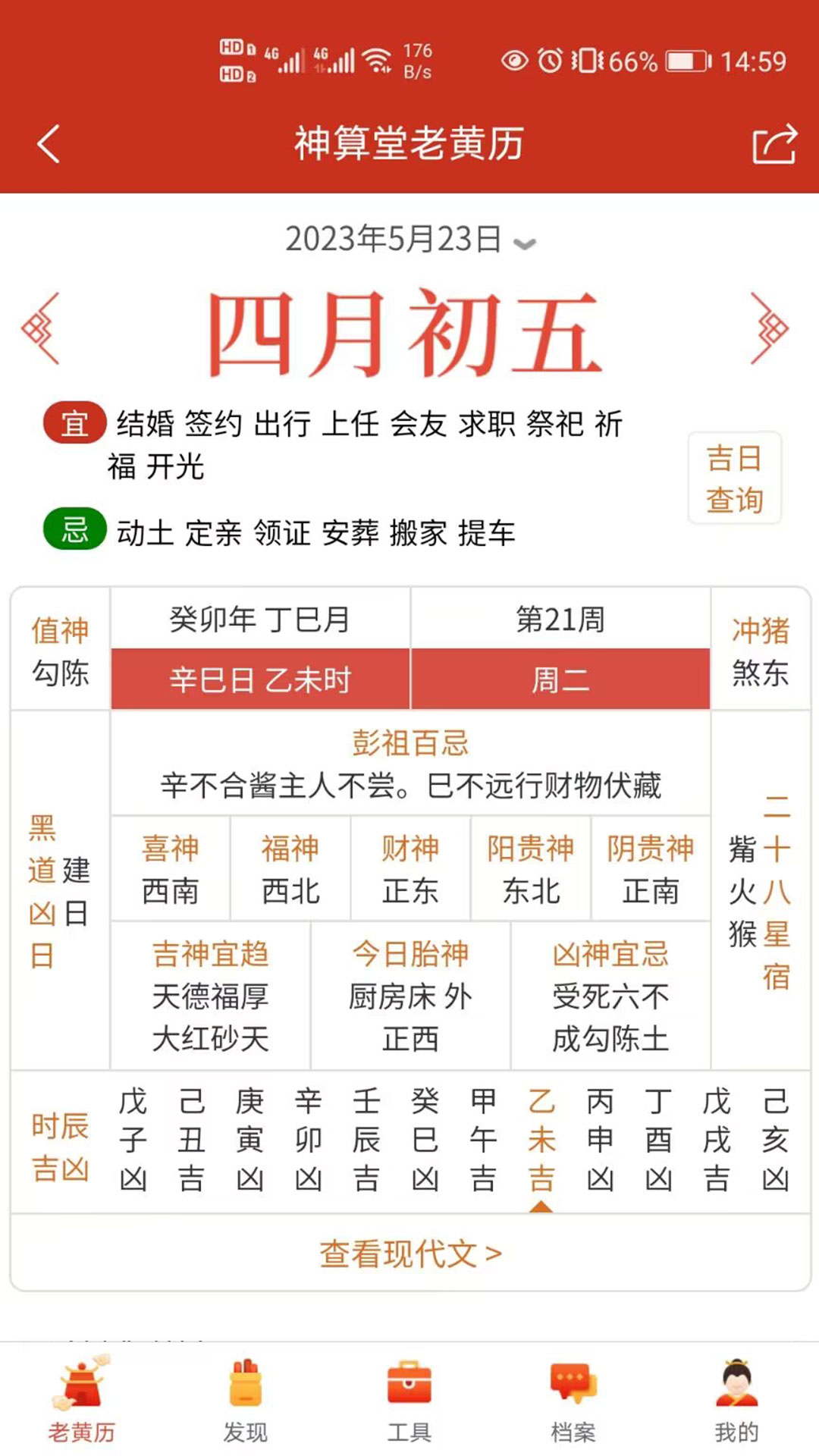Open 吉日查询 auspicious day lookup
This screenshot has height=1456, width=819.
734,478
